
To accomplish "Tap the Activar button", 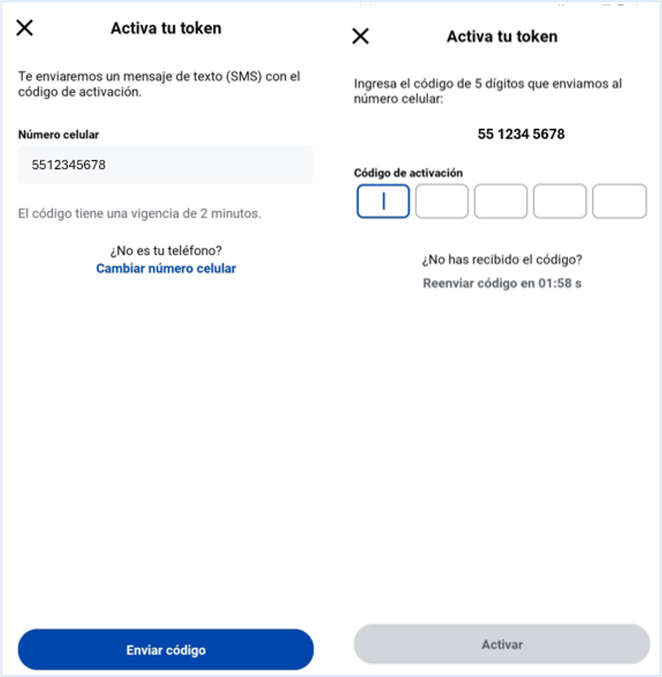I will pos(502,644).
